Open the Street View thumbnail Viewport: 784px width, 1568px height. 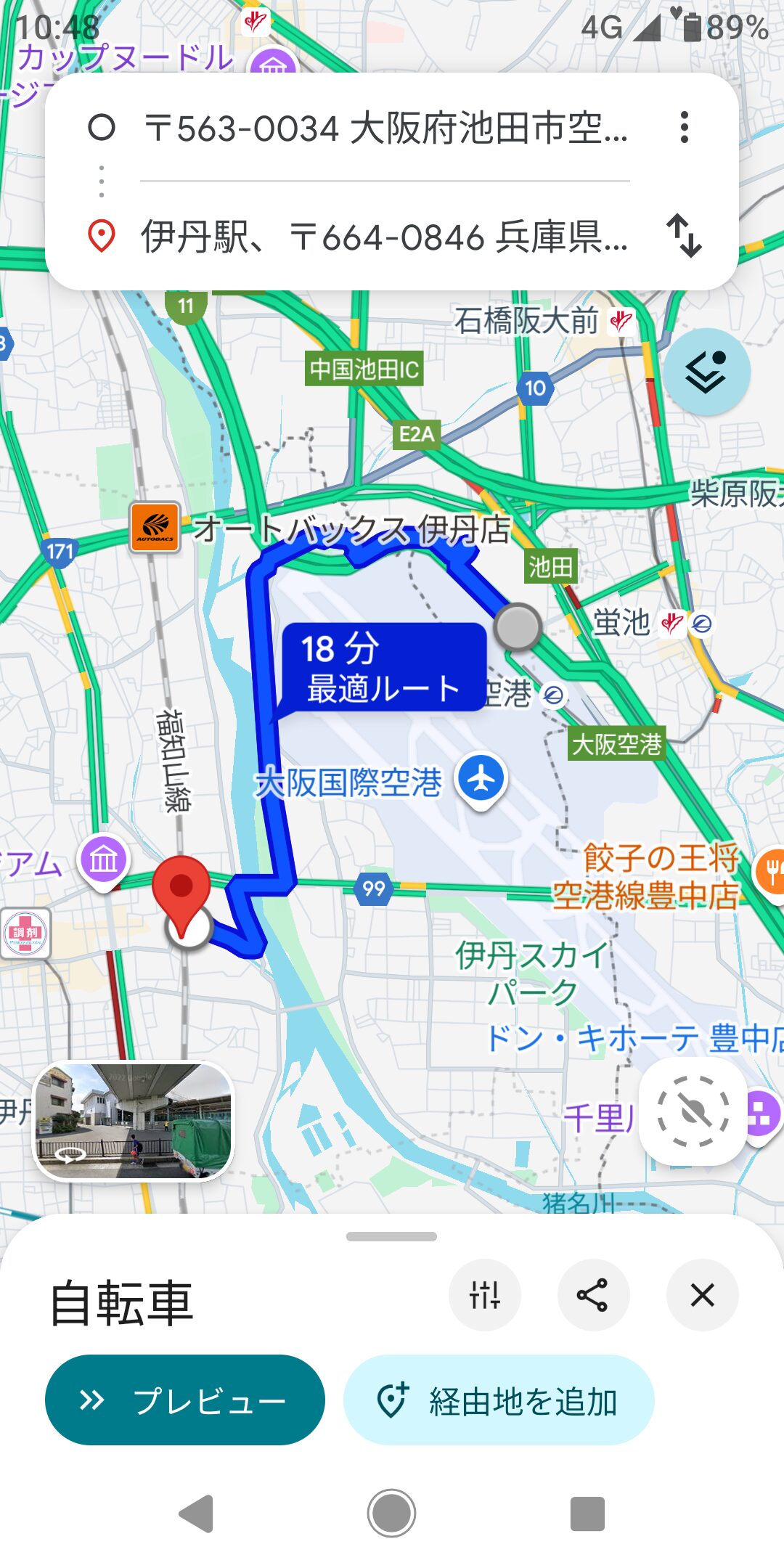coord(134,1120)
